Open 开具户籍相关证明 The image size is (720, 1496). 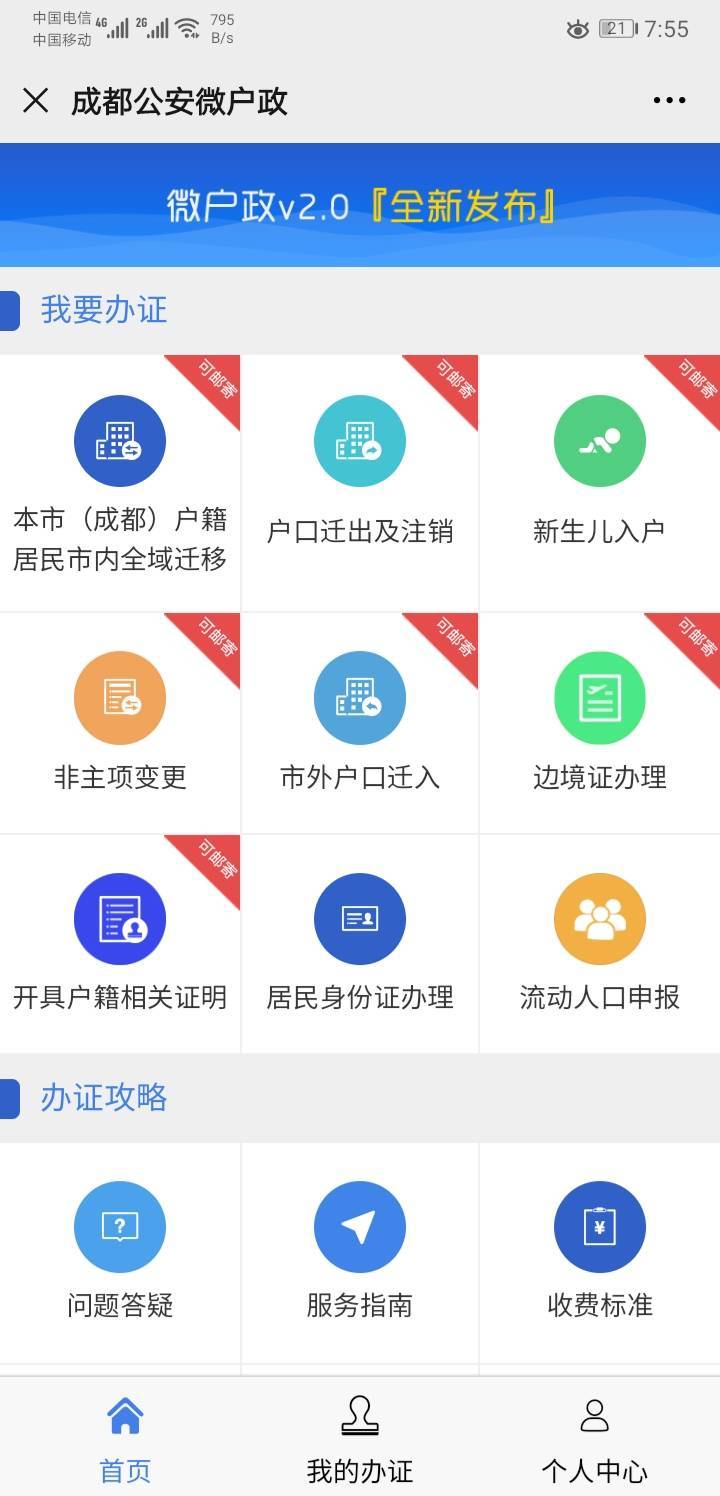[120, 944]
